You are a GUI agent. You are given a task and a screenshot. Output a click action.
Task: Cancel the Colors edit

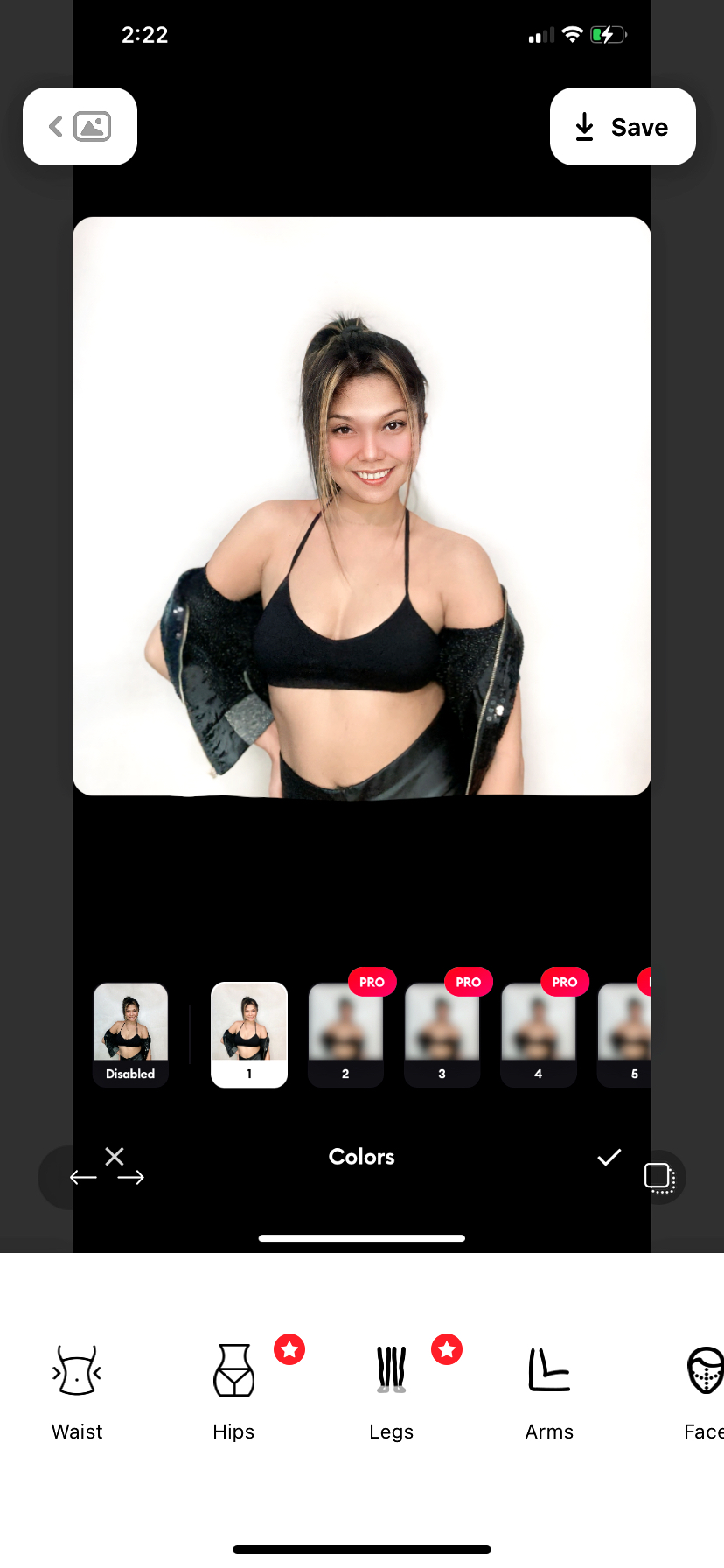point(115,1157)
